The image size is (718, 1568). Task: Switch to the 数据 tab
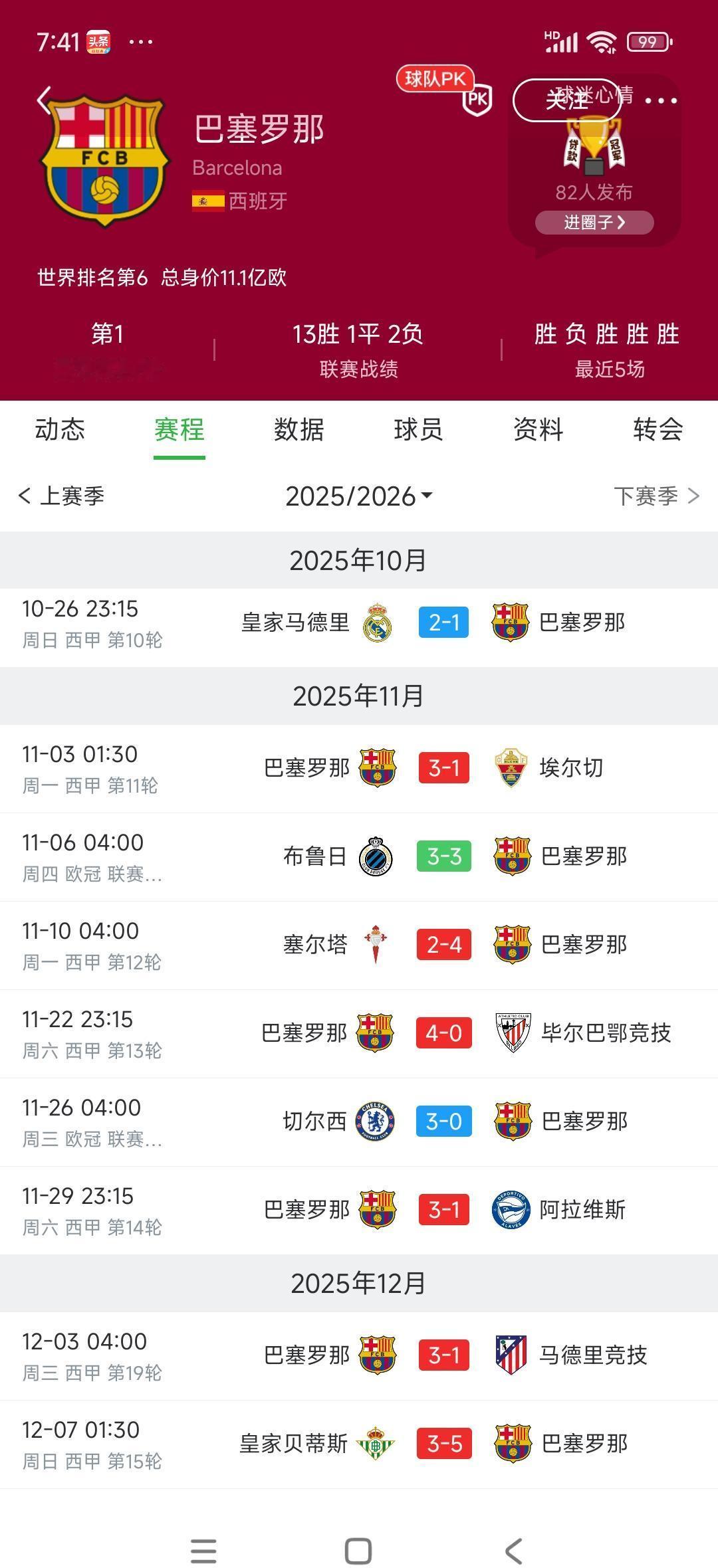[298, 430]
